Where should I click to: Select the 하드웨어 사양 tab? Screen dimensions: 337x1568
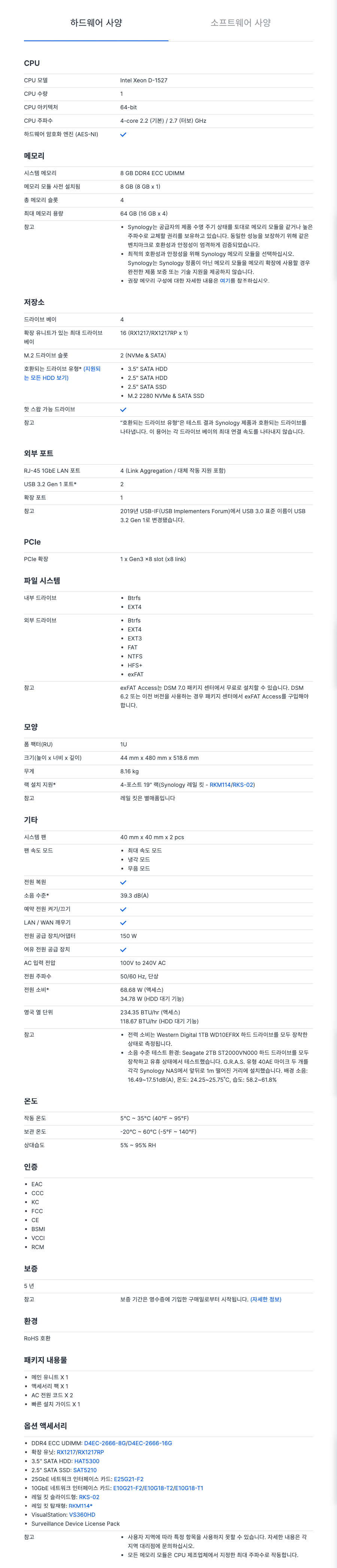pos(96,23)
